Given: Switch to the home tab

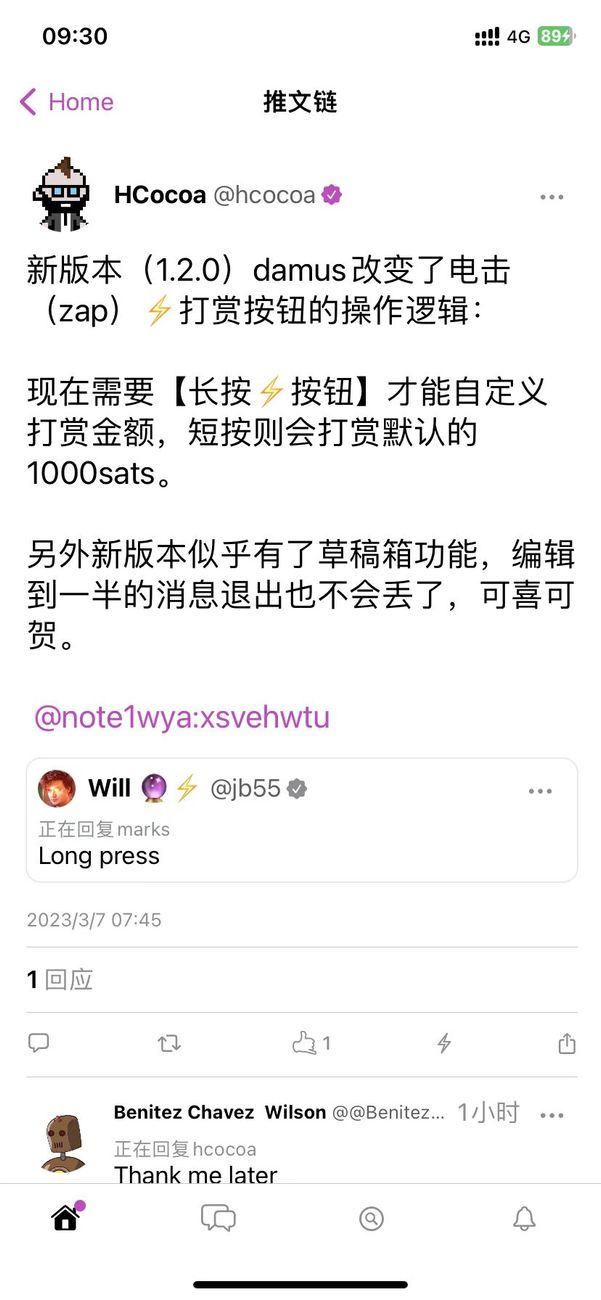Looking at the screenshot, I should [x=65, y=1218].
